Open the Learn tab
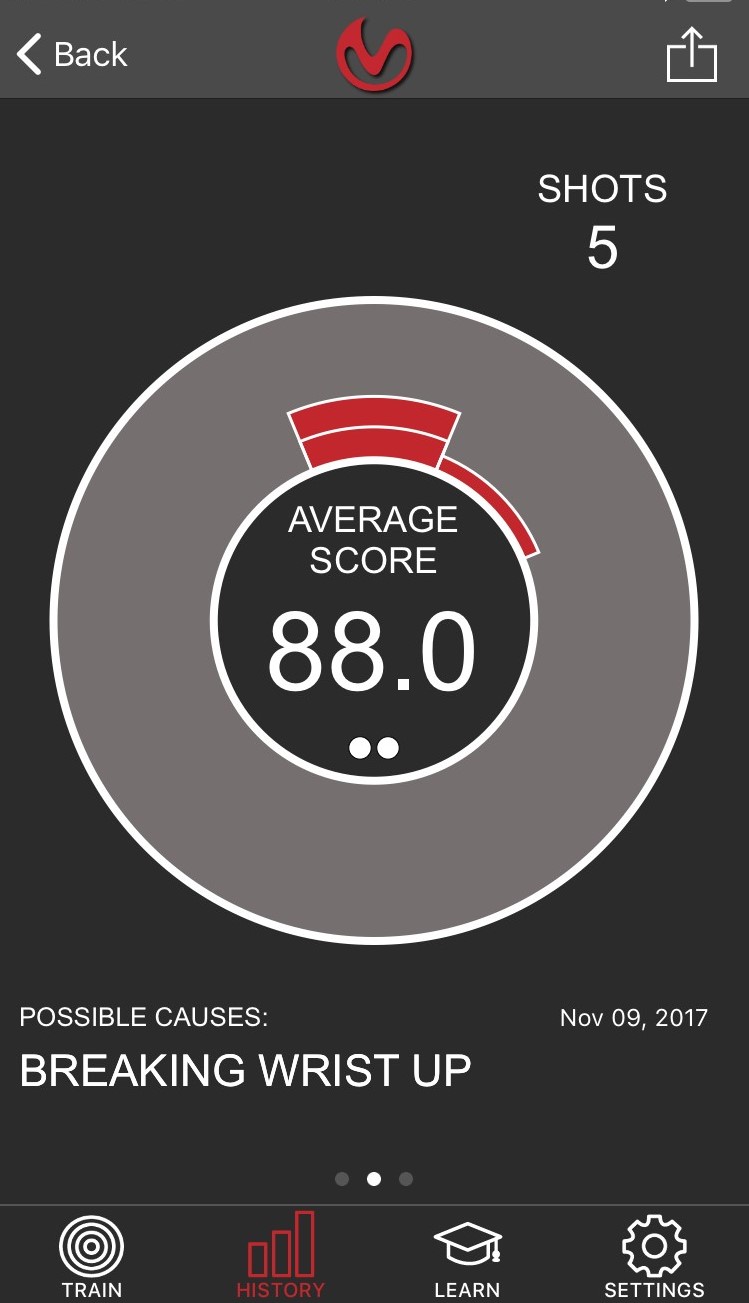The image size is (749, 1303). click(467, 1256)
